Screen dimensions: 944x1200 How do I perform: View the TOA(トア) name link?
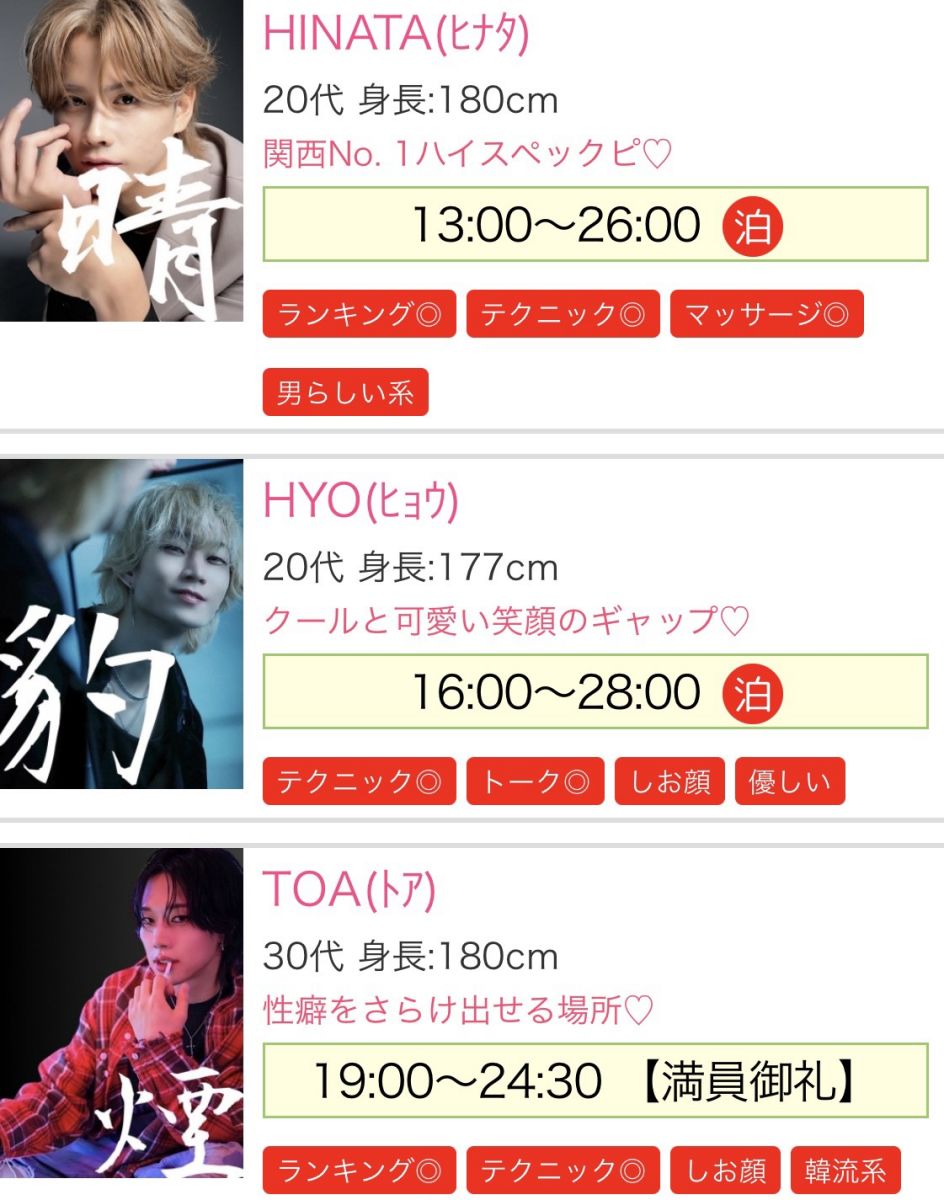[349, 890]
